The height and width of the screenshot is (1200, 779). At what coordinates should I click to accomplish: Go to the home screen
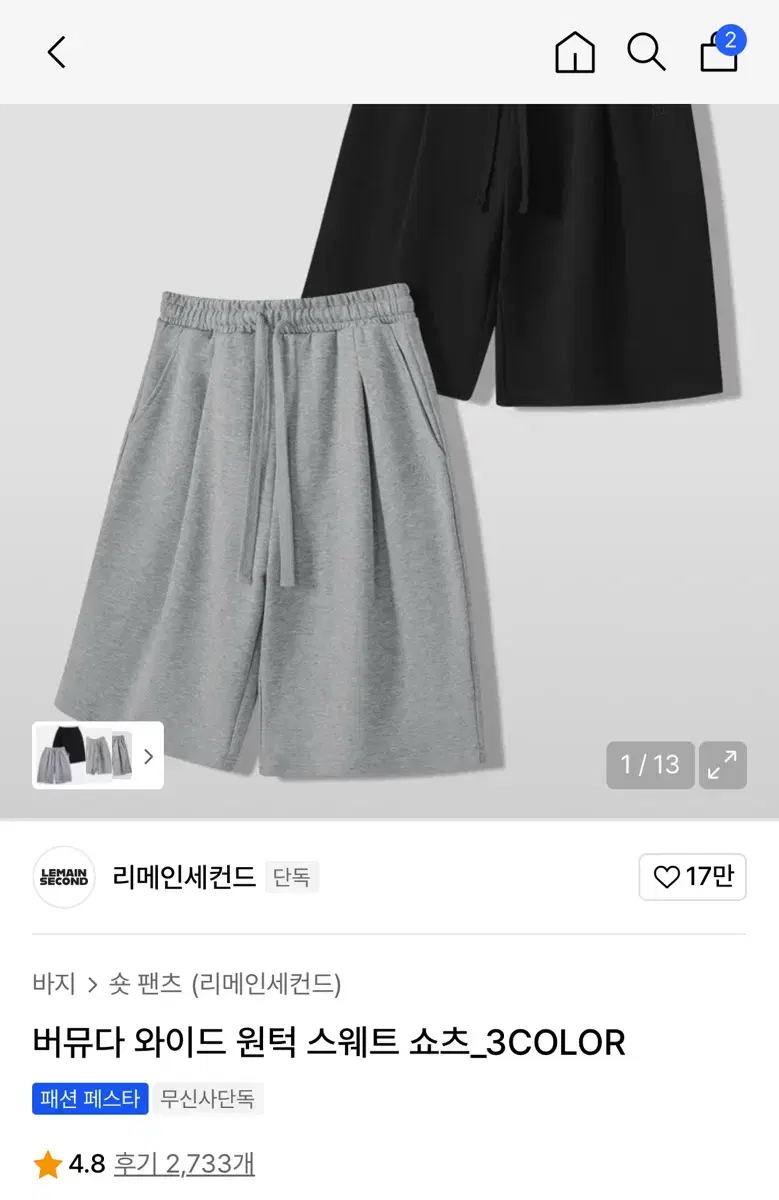point(573,53)
